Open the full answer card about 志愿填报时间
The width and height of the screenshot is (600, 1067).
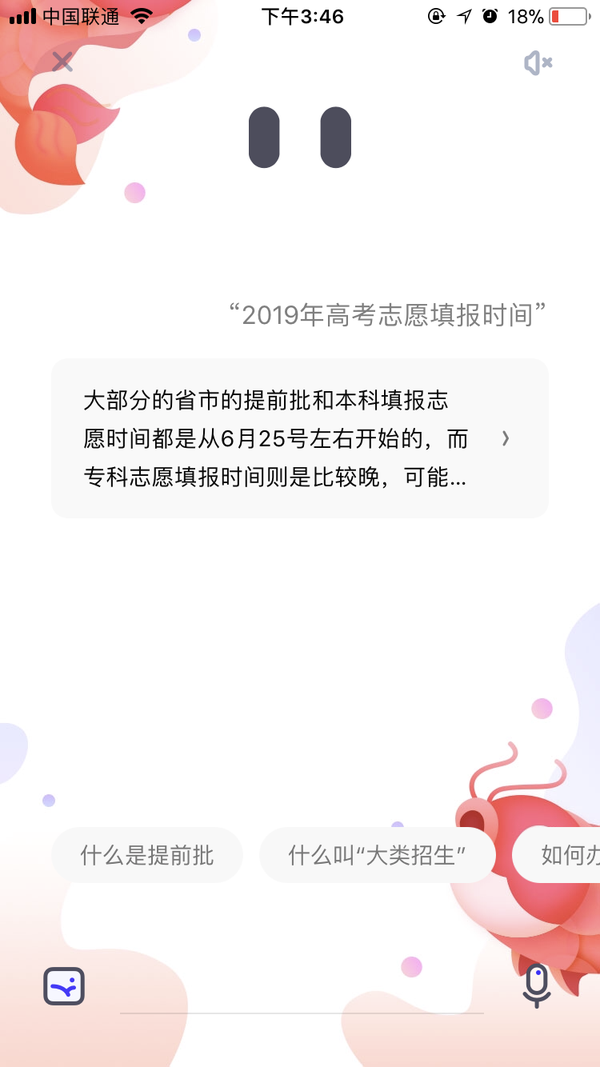pos(299,439)
